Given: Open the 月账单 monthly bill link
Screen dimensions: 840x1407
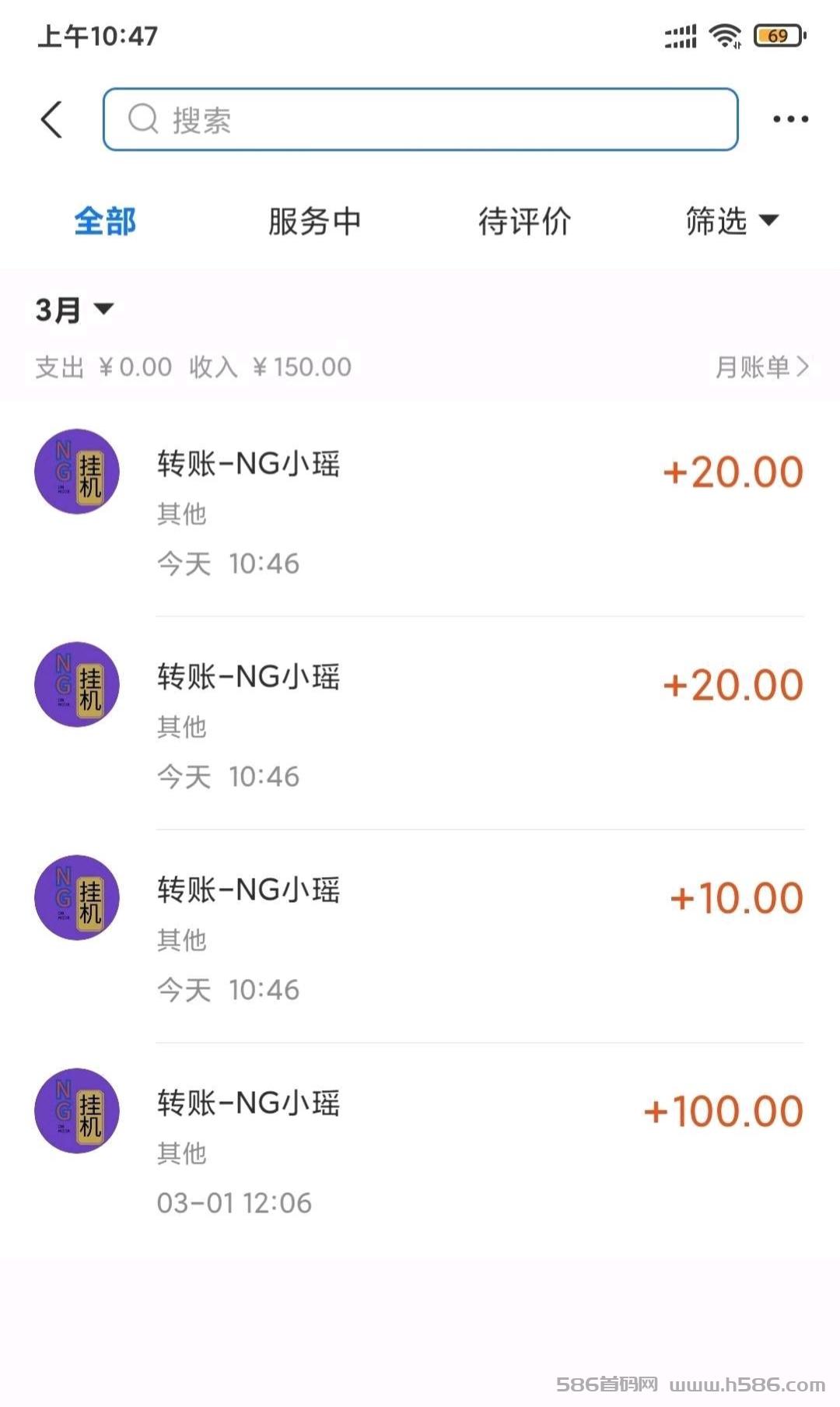Looking at the screenshot, I should (762, 367).
